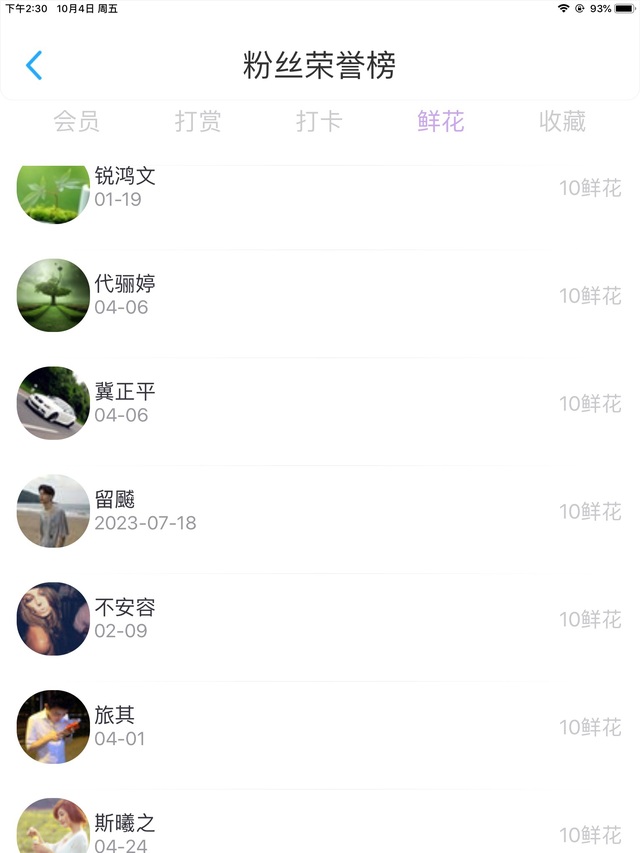This screenshot has height=853, width=640.
Task: Open the row for 留飚
Action: point(320,512)
